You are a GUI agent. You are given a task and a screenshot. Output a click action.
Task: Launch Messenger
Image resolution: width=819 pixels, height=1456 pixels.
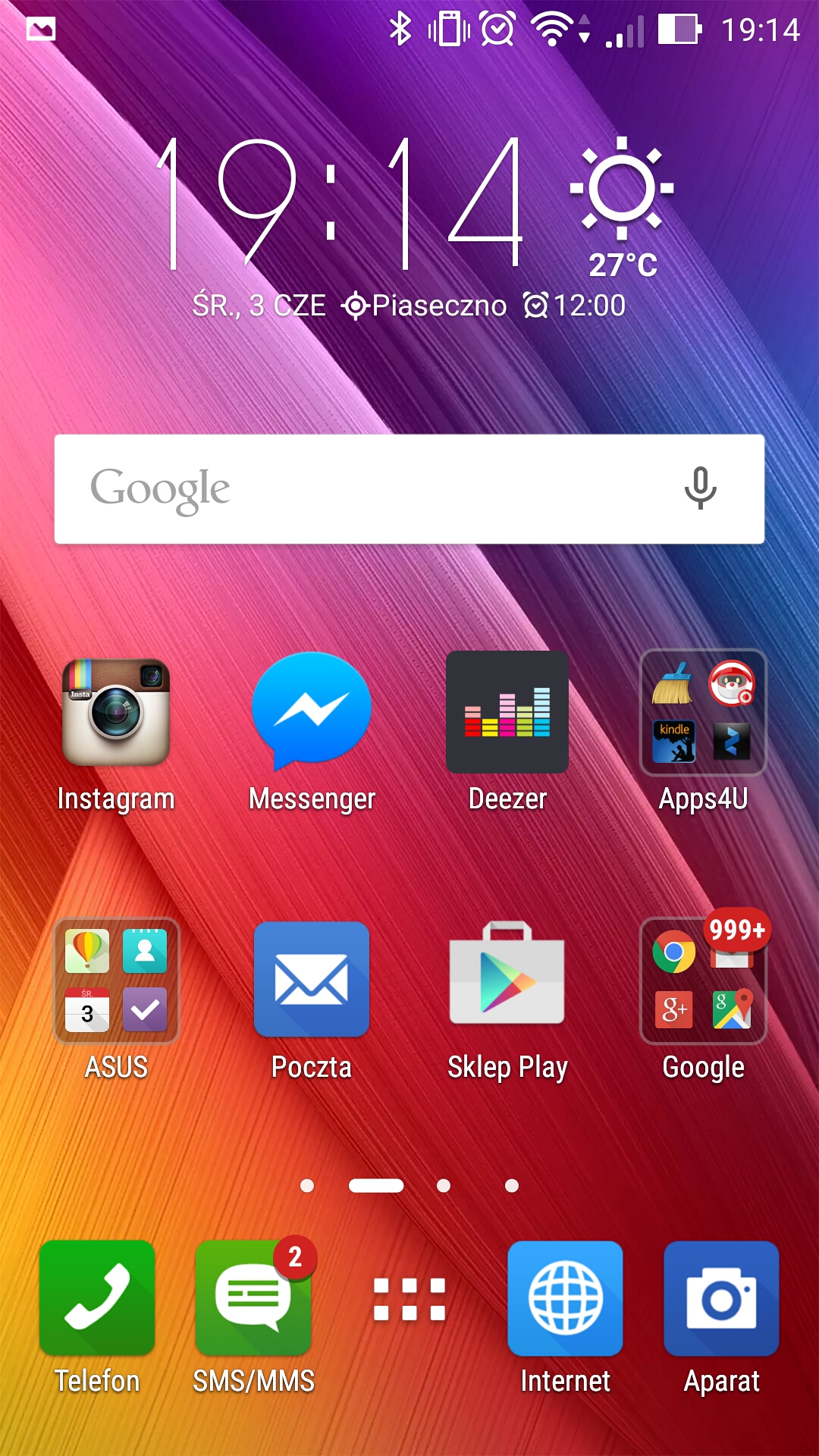[x=312, y=711]
